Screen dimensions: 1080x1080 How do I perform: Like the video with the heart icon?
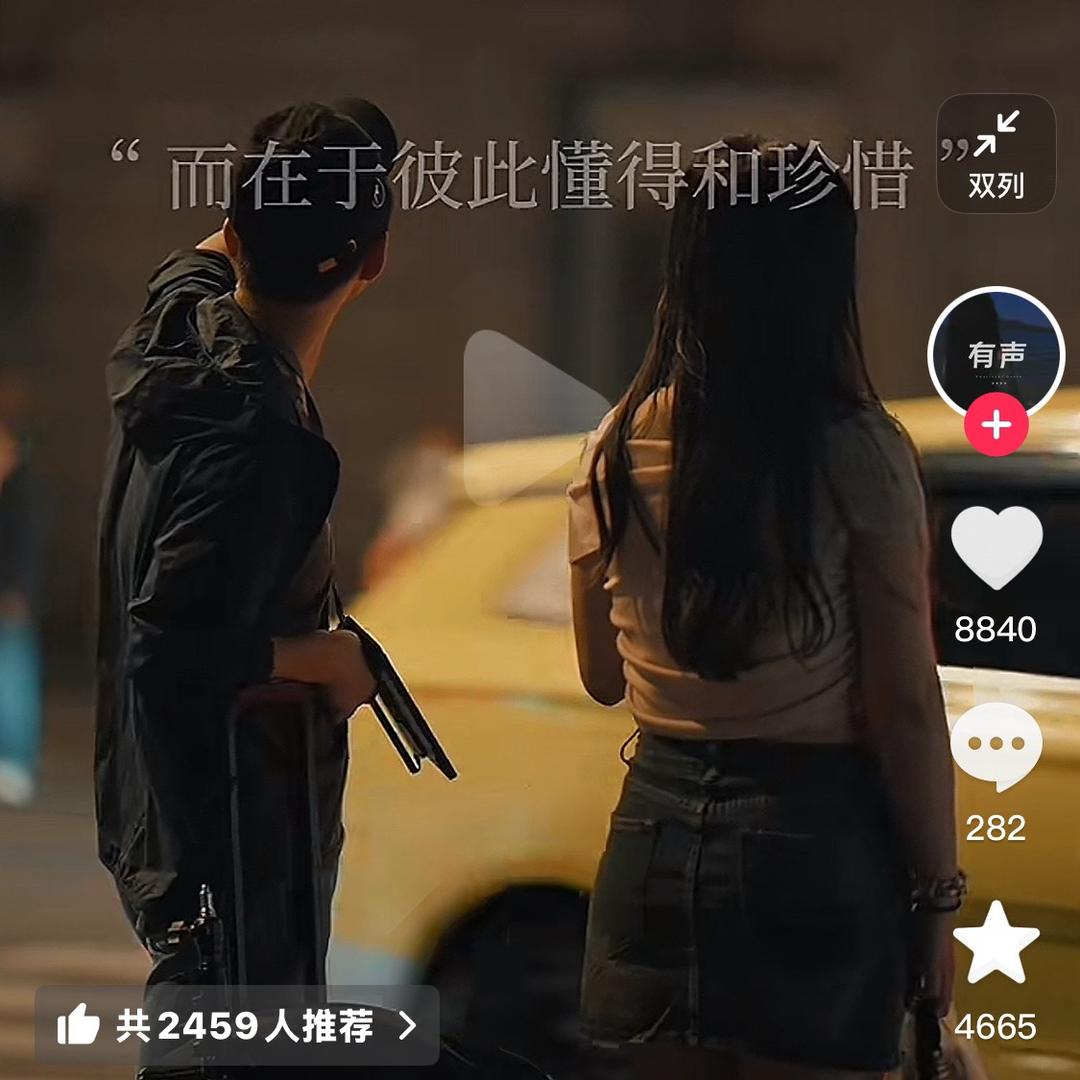996,547
